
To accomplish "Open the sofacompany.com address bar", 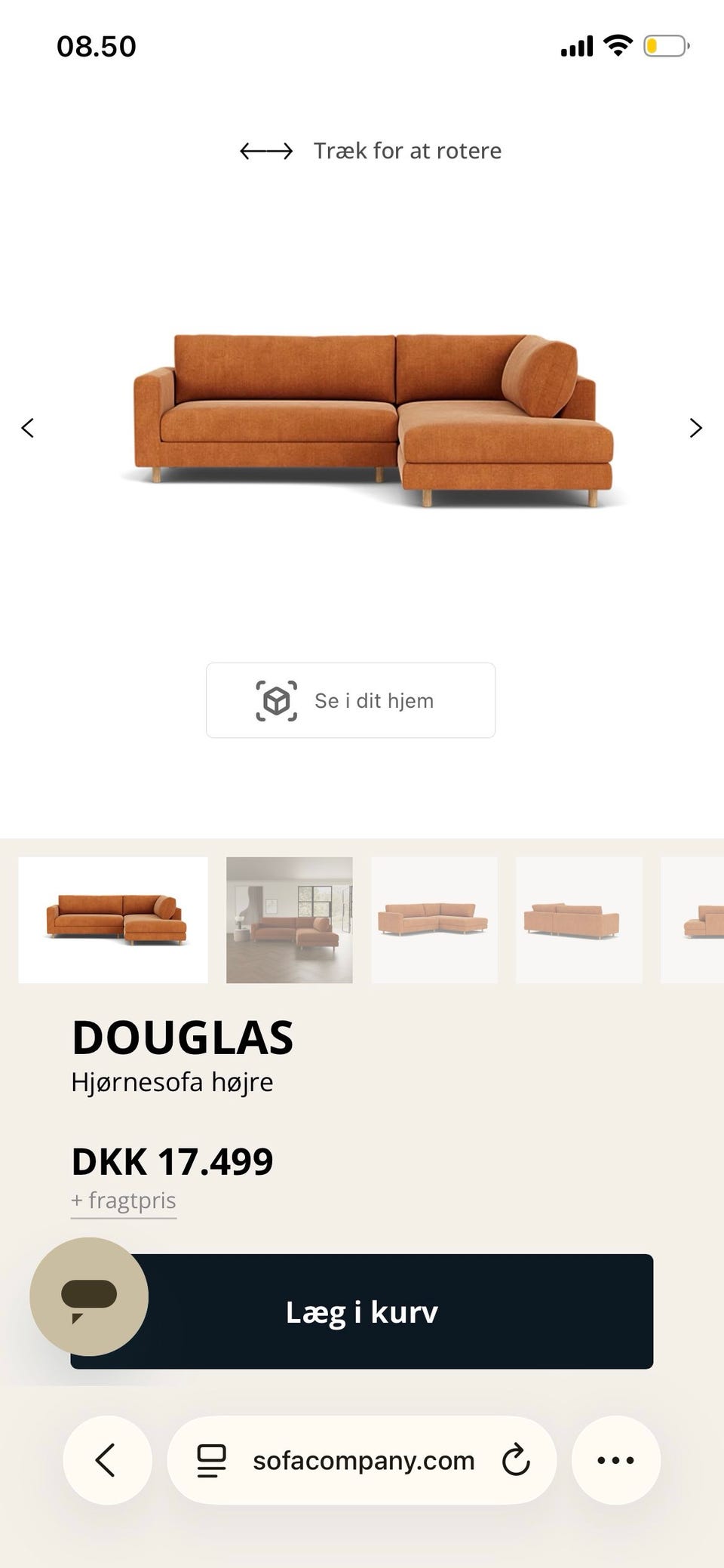I will 364,1461.
